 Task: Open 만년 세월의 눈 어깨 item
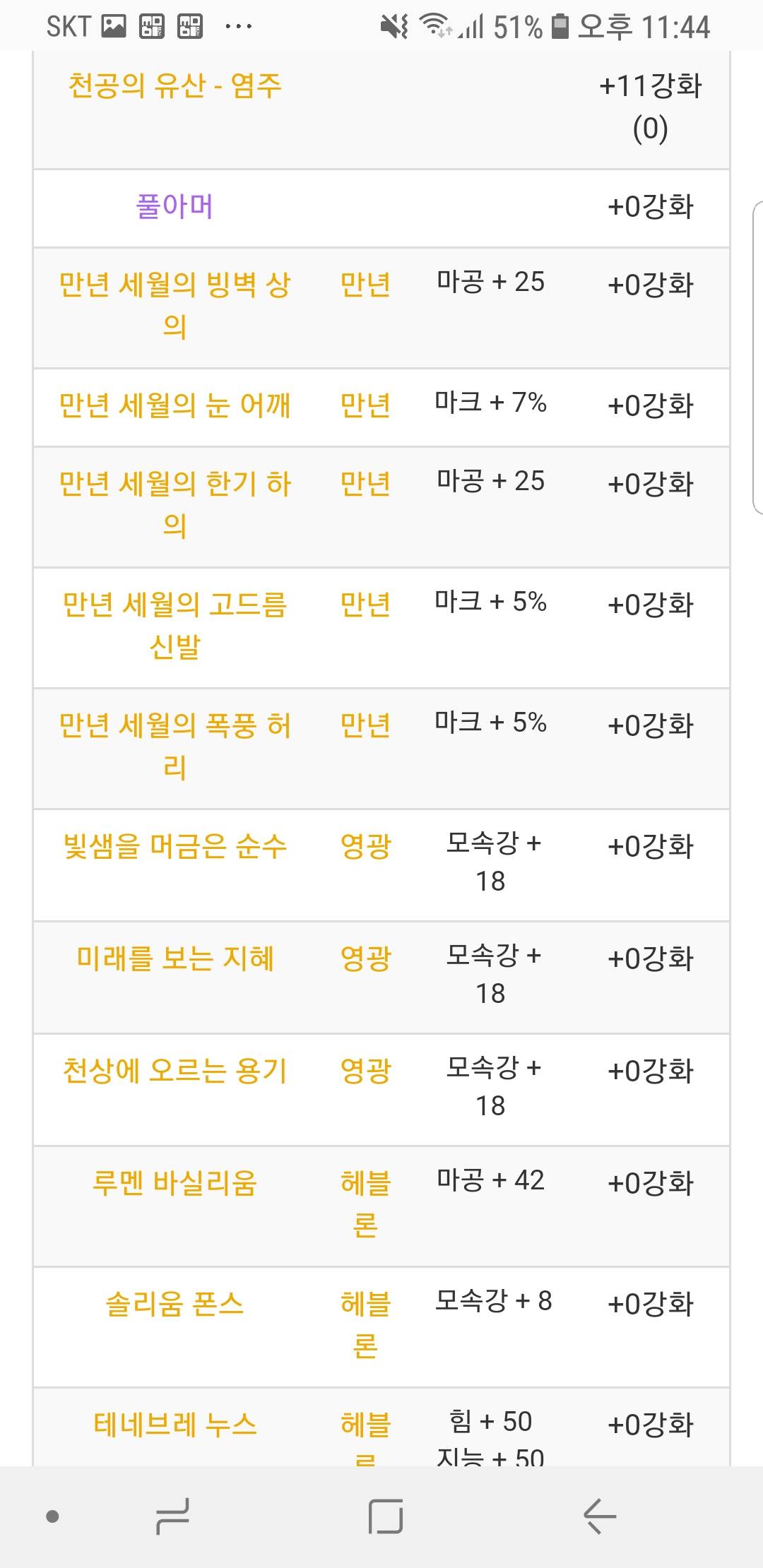[x=175, y=405]
